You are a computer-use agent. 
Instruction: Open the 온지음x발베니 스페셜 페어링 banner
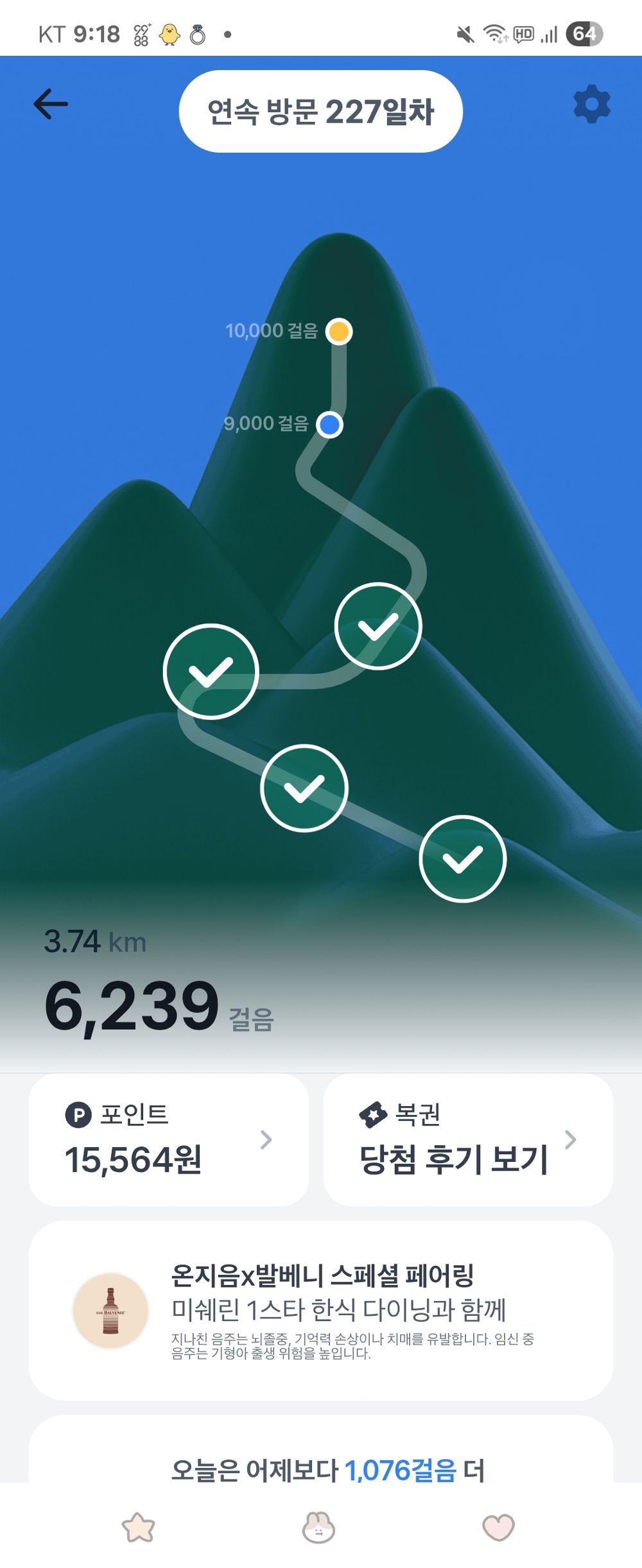(x=320, y=1310)
